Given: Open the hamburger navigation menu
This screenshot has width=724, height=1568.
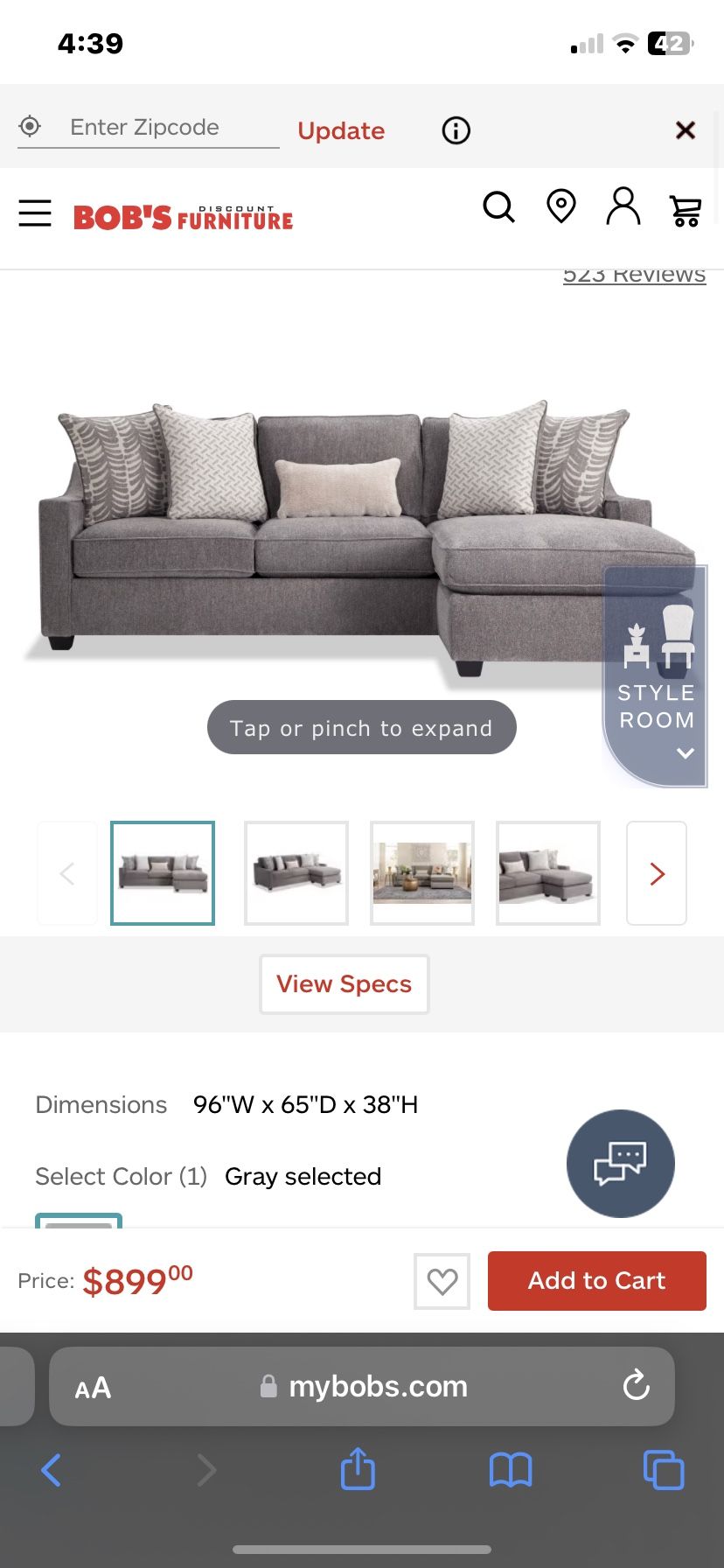Looking at the screenshot, I should pyautogui.click(x=35, y=213).
